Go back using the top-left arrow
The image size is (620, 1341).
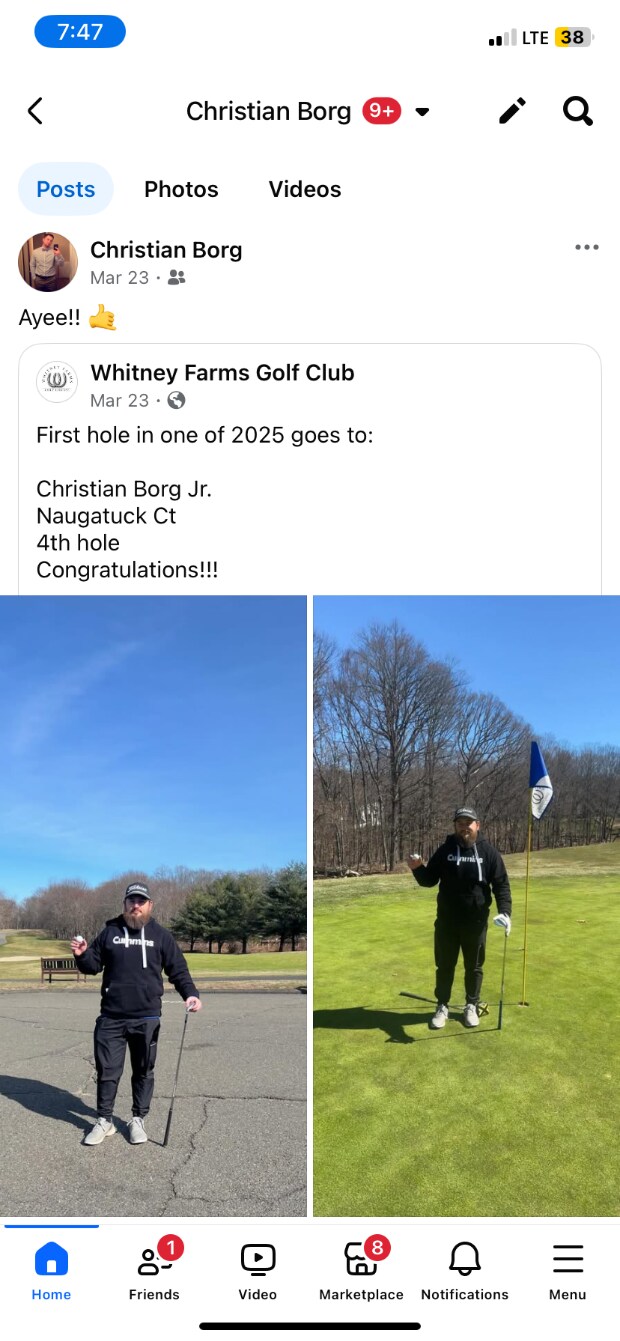click(35, 111)
